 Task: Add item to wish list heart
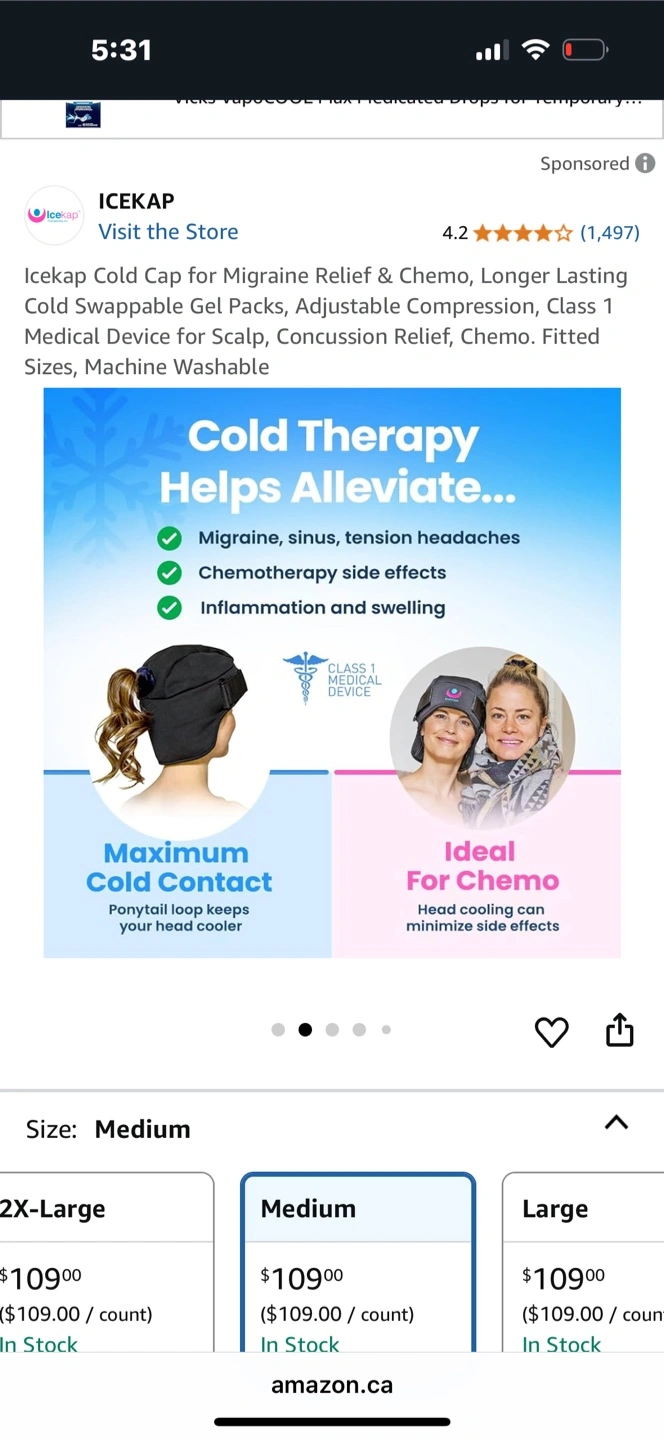coord(551,1031)
